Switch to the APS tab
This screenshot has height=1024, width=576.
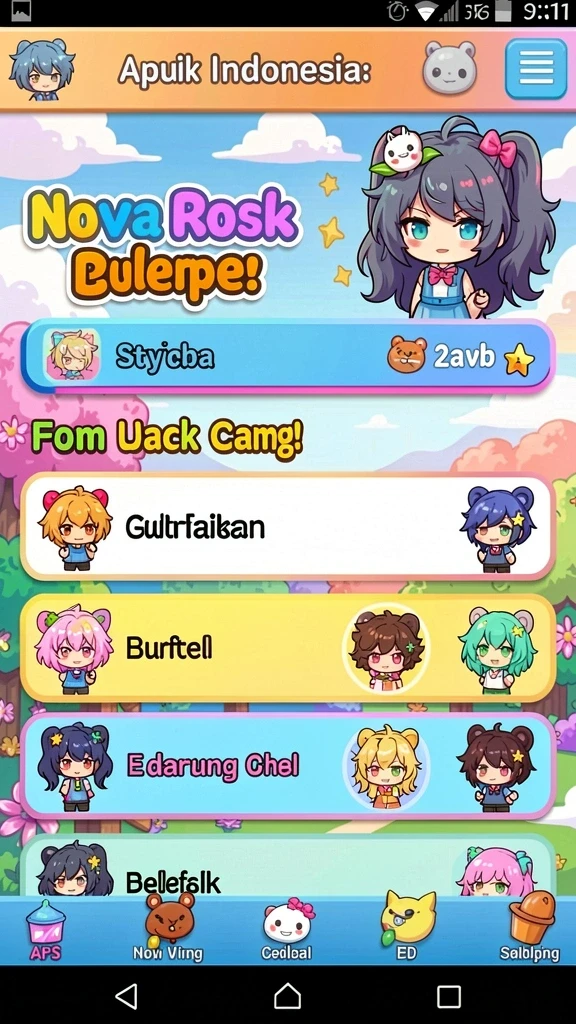46,930
